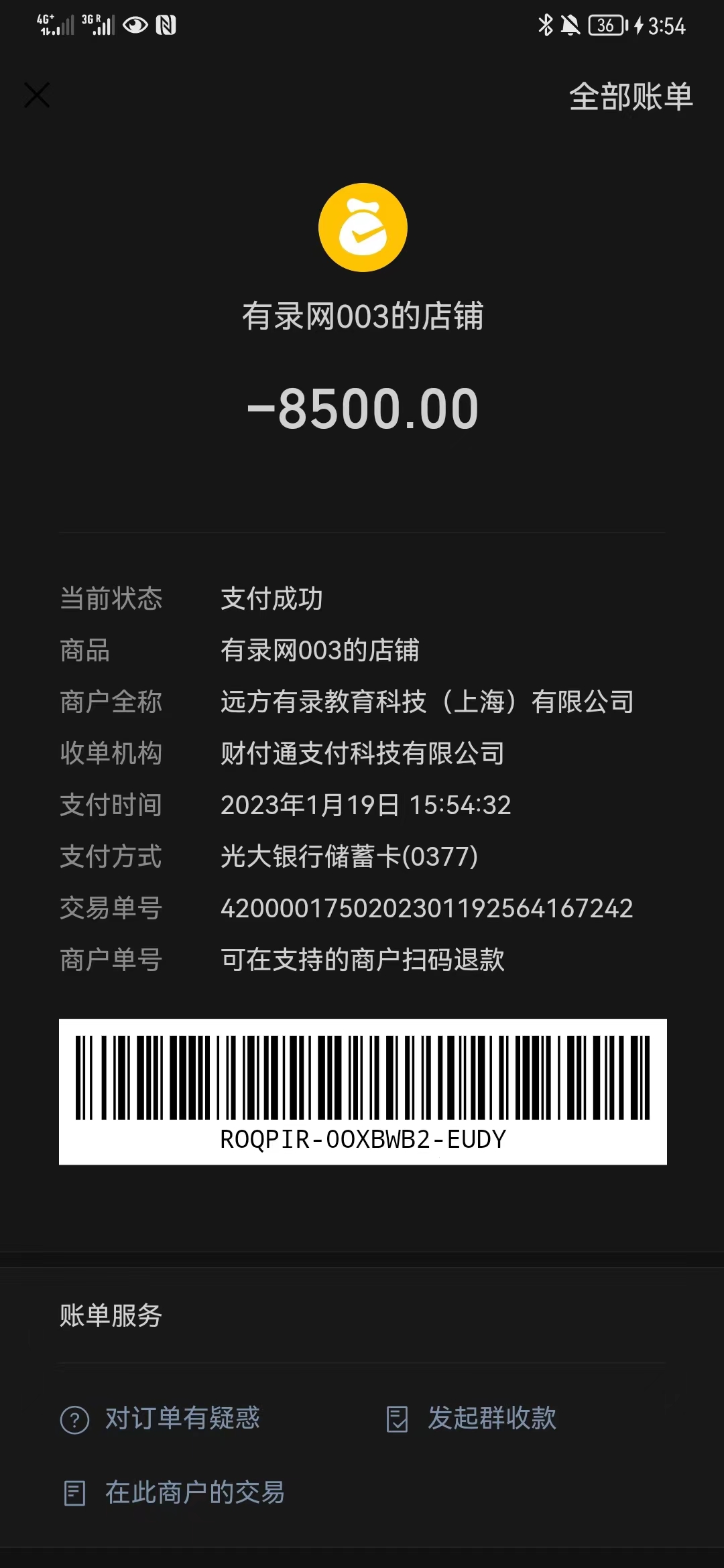The width and height of the screenshot is (724, 1568).
Task: Close the bill detail page
Action: (x=37, y=95)
